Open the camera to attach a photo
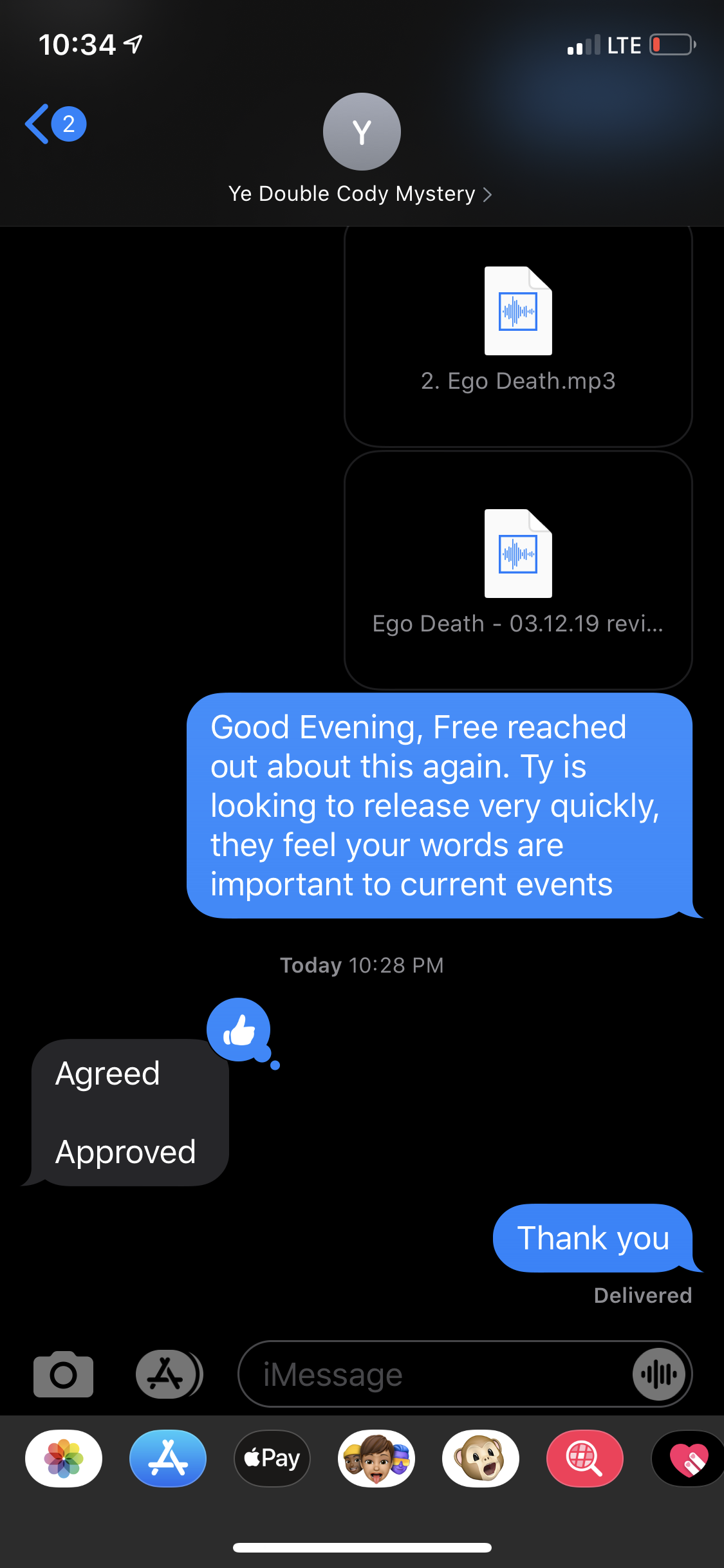724x1568 pixels. click(x=63, y=1374)
